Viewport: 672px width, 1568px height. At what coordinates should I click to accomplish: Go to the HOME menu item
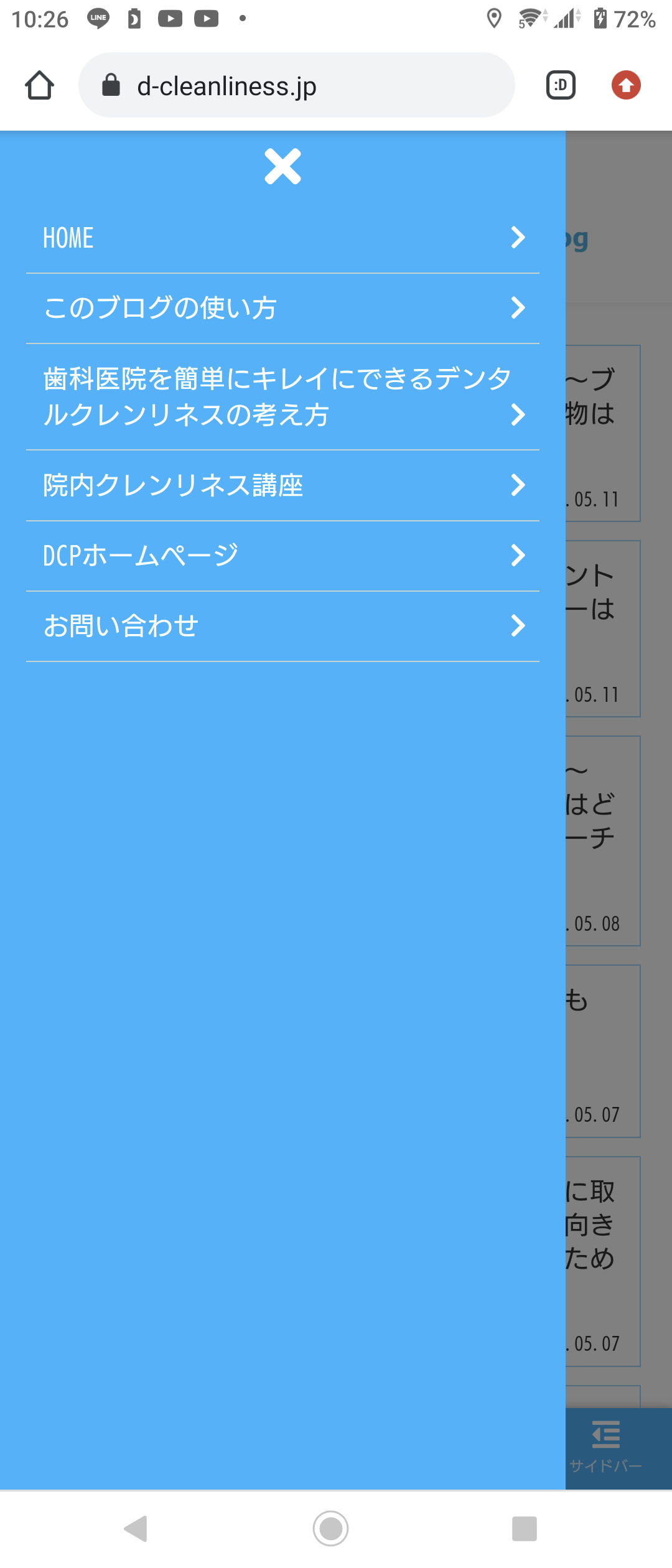click(282, 238)
